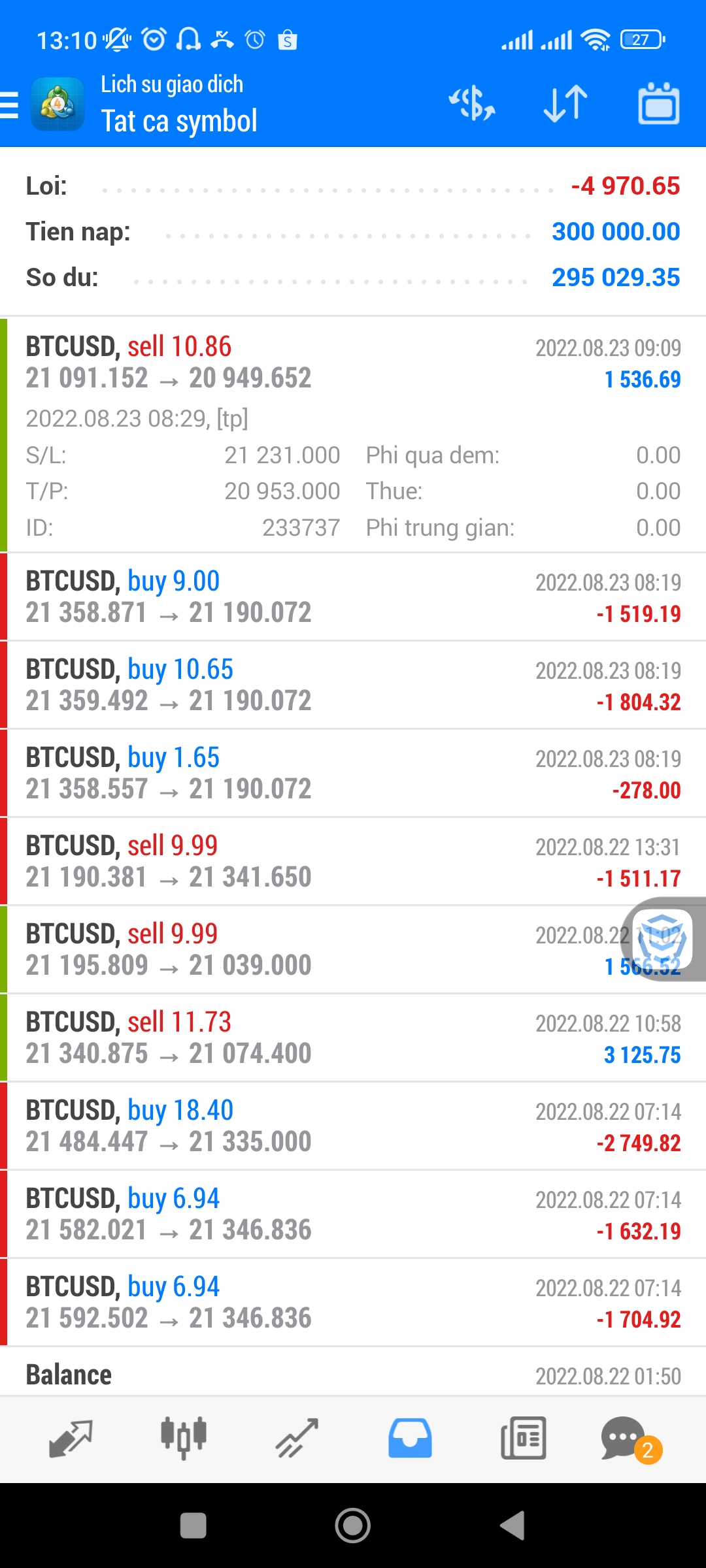Go back using the system back button
The height and width of the screenshot is (1568, 706).
pos(513,1526)
